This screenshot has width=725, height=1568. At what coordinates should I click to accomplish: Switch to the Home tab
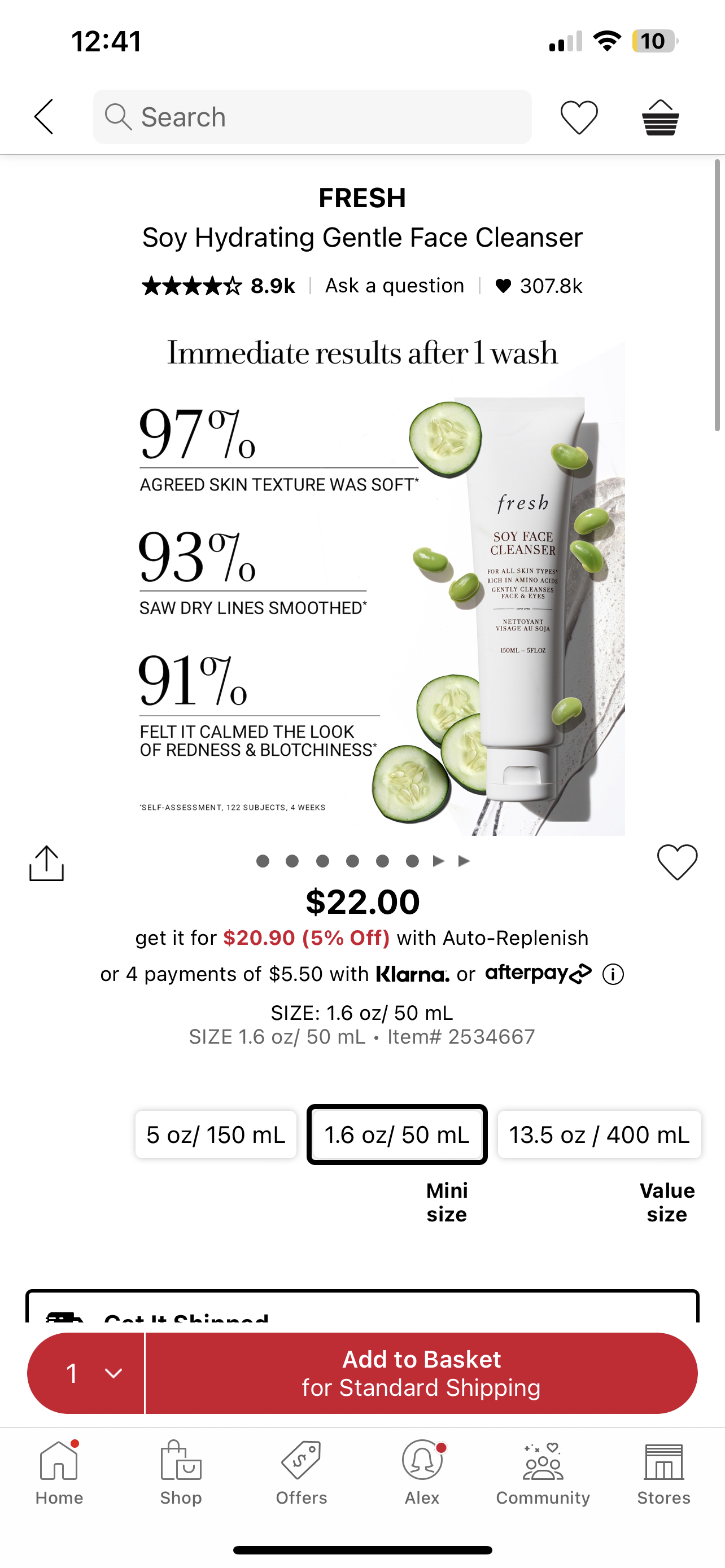59,1472
